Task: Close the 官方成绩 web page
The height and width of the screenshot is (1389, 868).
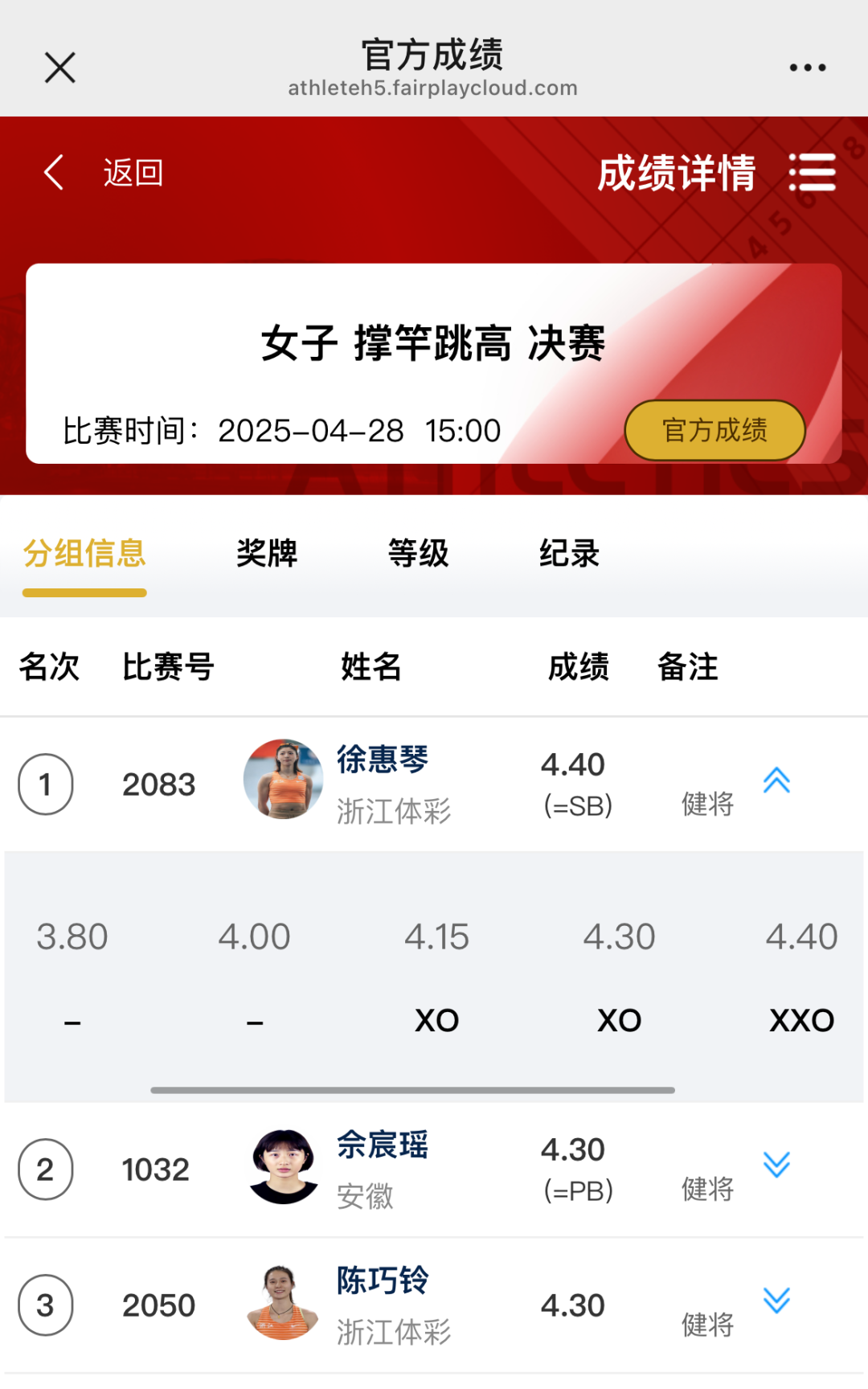Action: [60, 68]
